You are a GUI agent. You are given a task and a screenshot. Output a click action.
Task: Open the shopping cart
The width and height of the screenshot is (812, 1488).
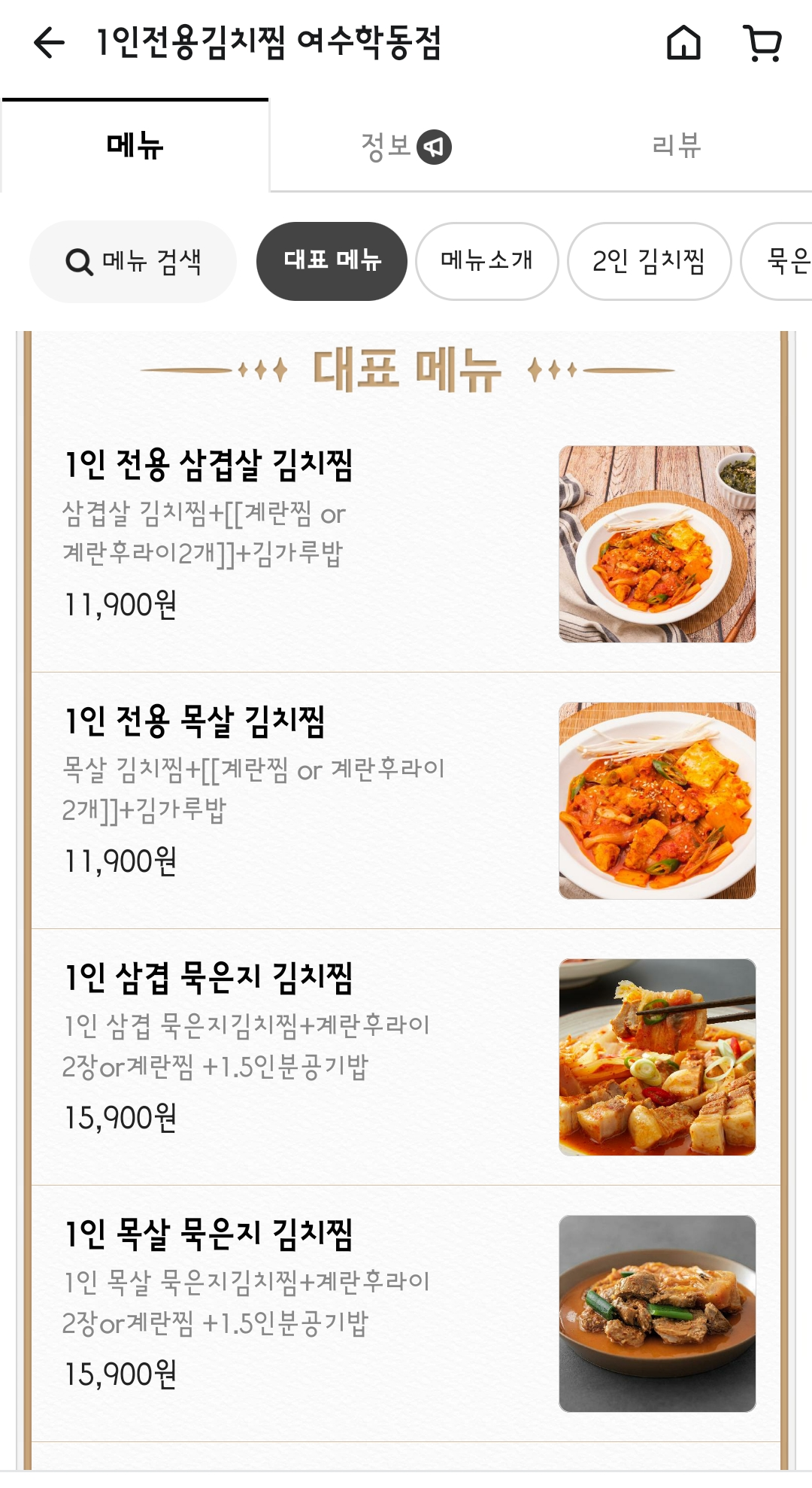click(762, 43)
